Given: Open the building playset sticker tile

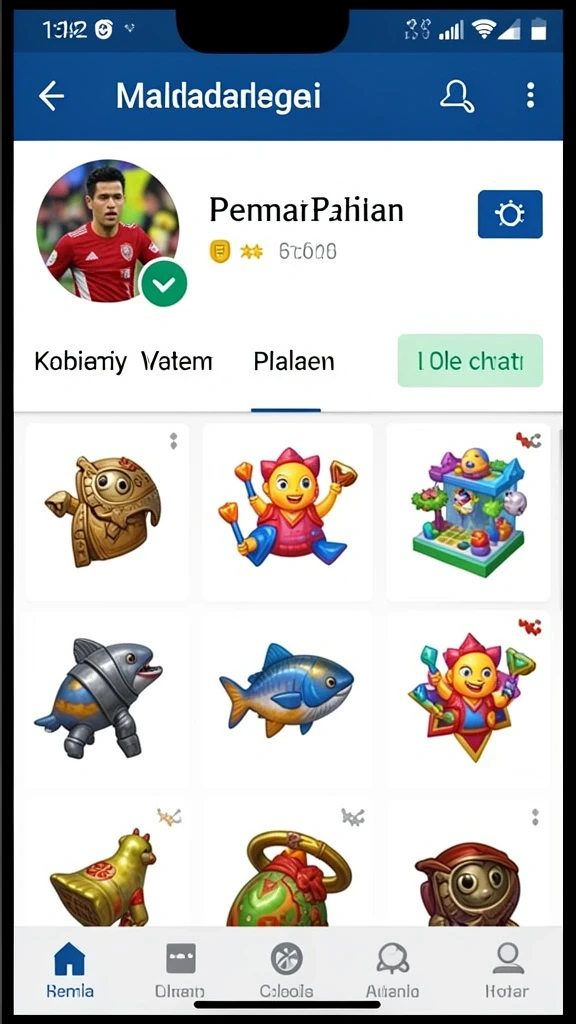Looking at the screenshot, I should 468,511.
